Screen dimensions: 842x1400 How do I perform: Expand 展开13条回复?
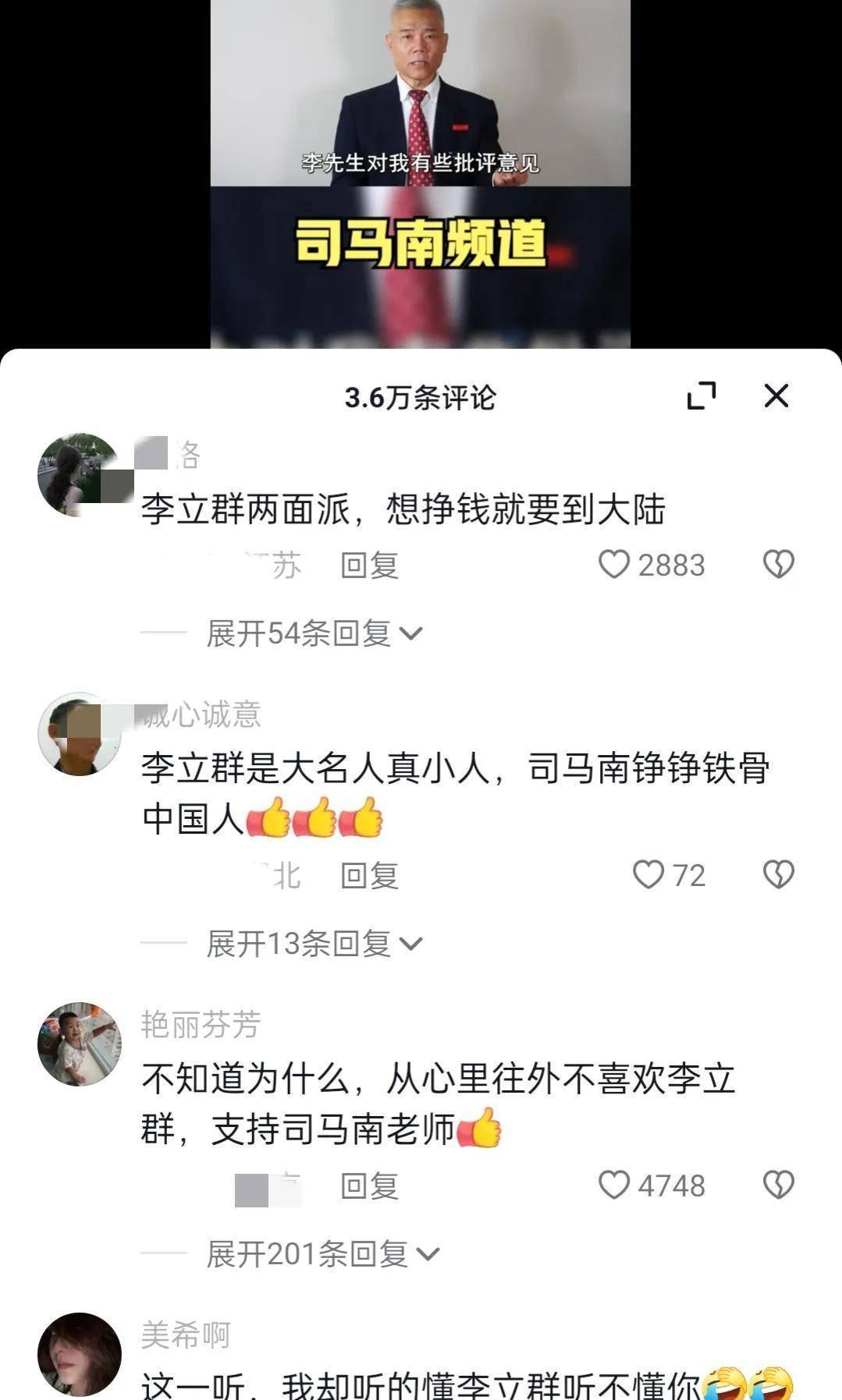coord(314,944)
